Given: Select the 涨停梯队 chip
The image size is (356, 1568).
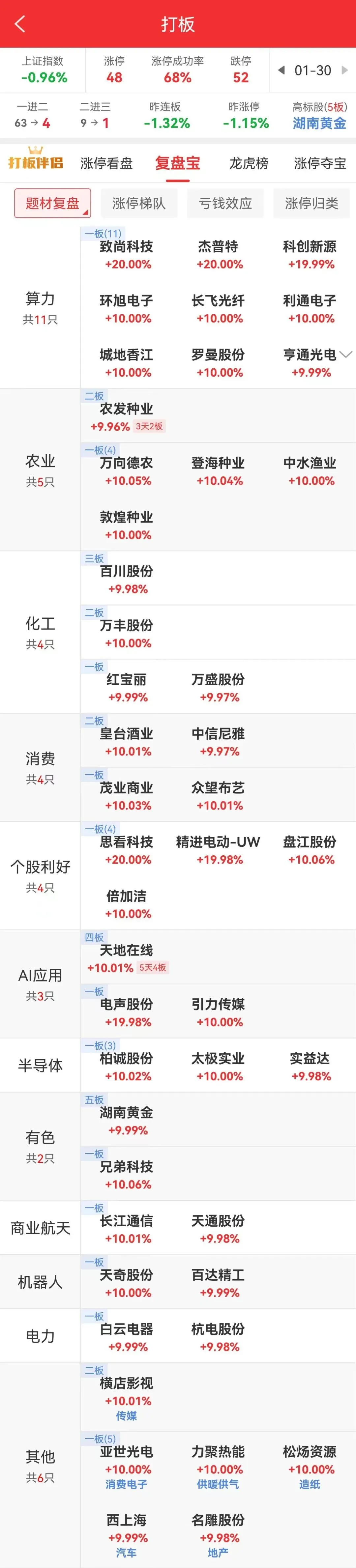Looking at the screenshot, I should tap(139, 203).
